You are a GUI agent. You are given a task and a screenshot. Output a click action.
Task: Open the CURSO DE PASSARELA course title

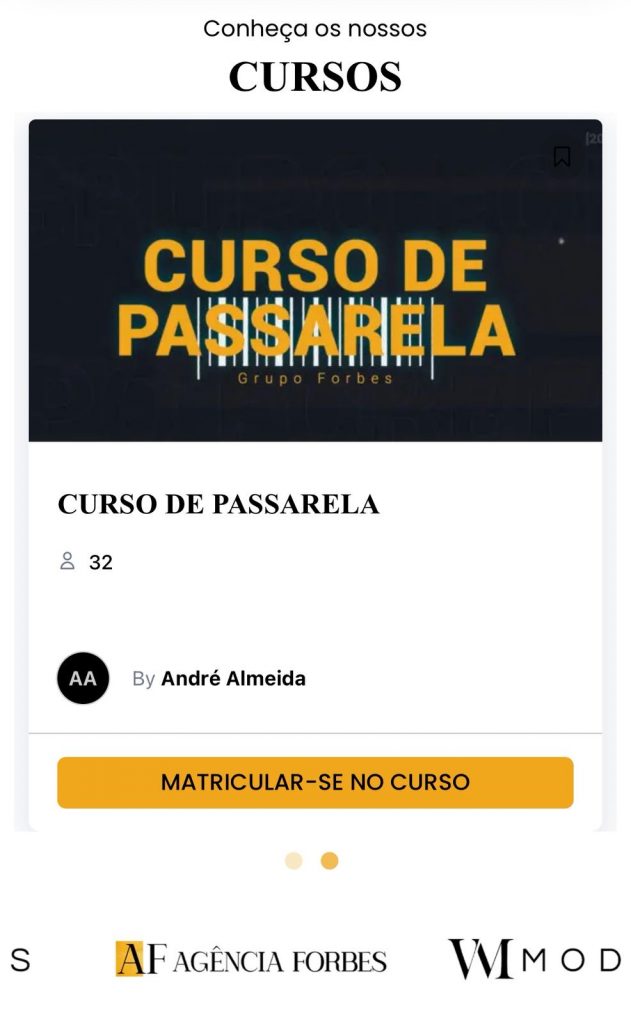[x=218, y=504]
